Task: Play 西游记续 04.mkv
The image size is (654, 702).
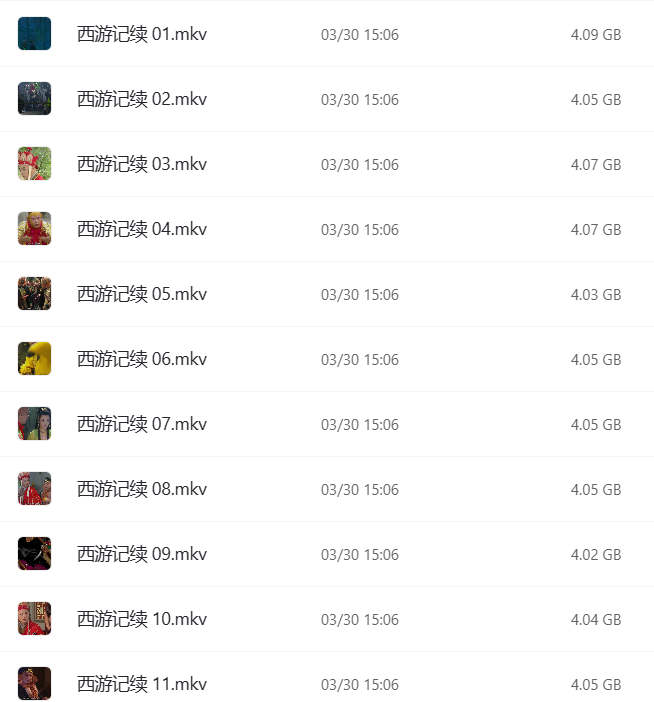Action: pyautogui.click(x=142, y=229)
